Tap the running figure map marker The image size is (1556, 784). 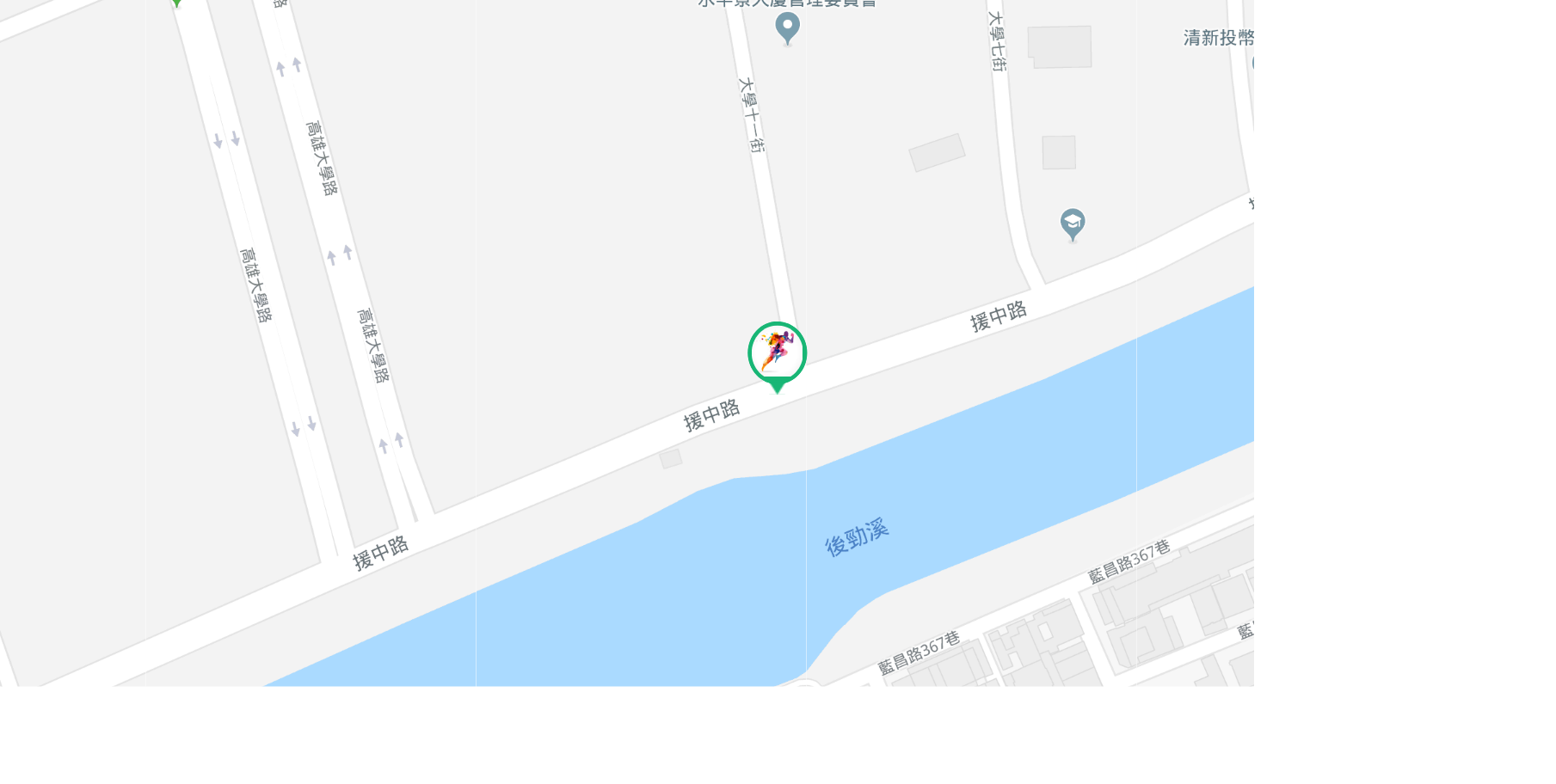tap(777, 352)
